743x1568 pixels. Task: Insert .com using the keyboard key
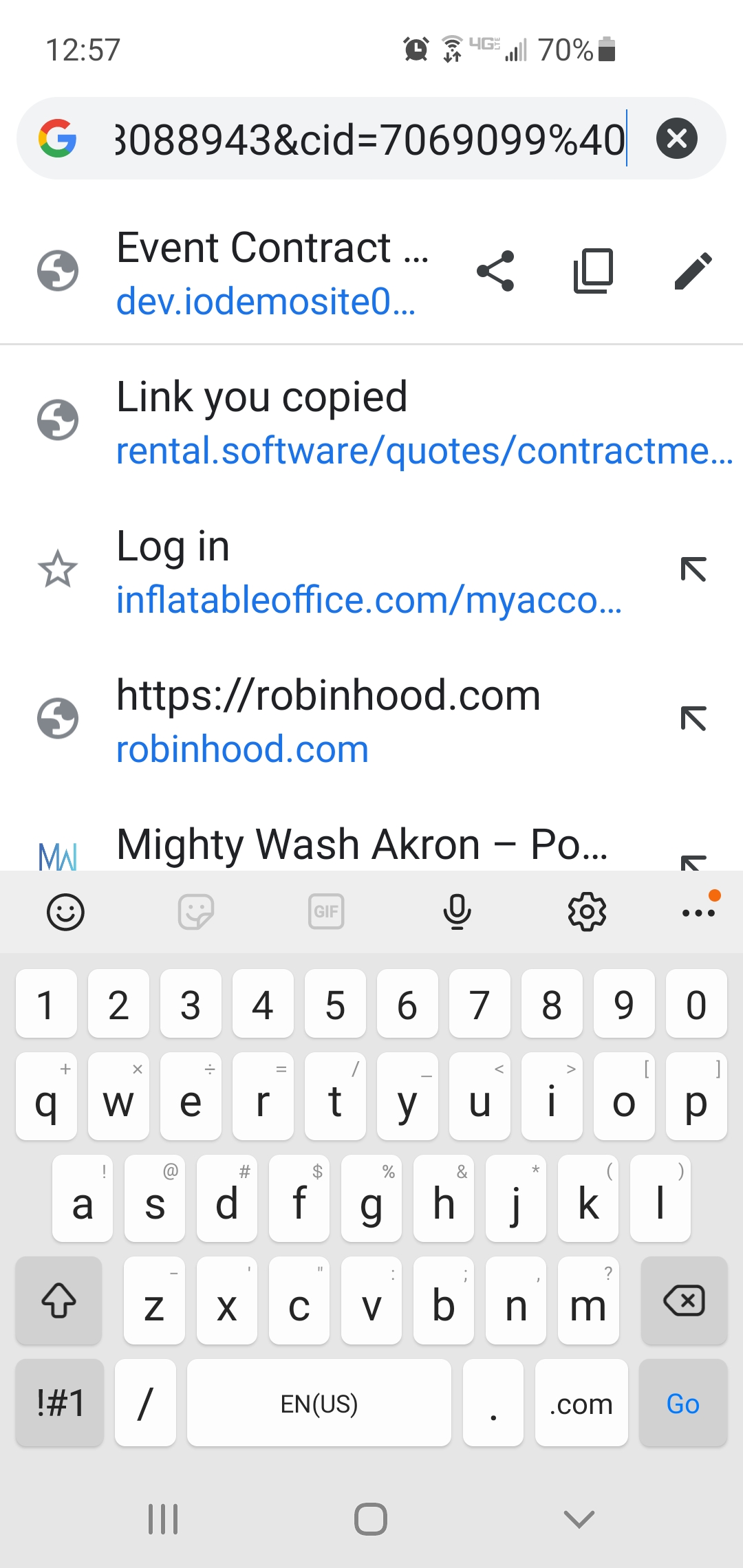click(x=581, y=1404)
